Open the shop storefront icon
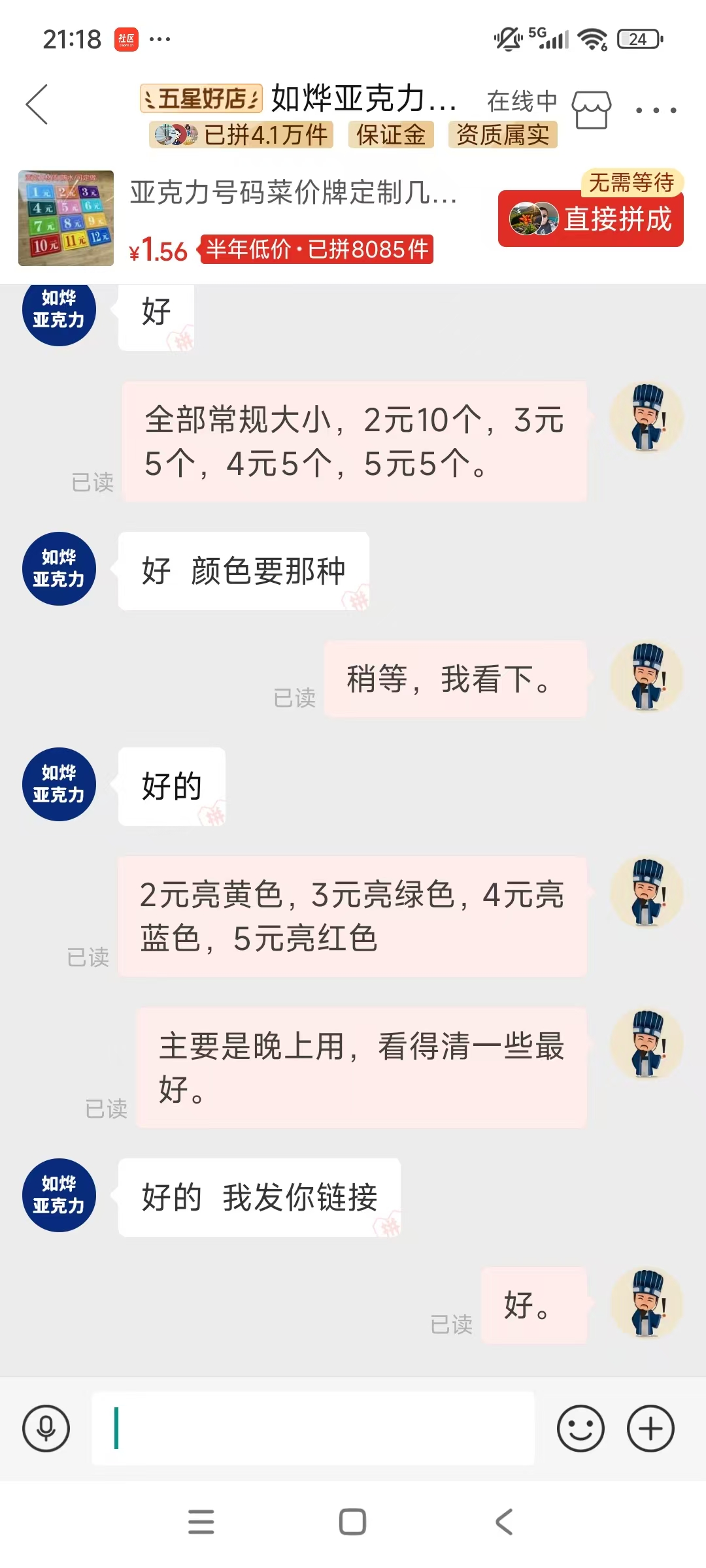This screenshot has height=1568, width=706. 592,109
